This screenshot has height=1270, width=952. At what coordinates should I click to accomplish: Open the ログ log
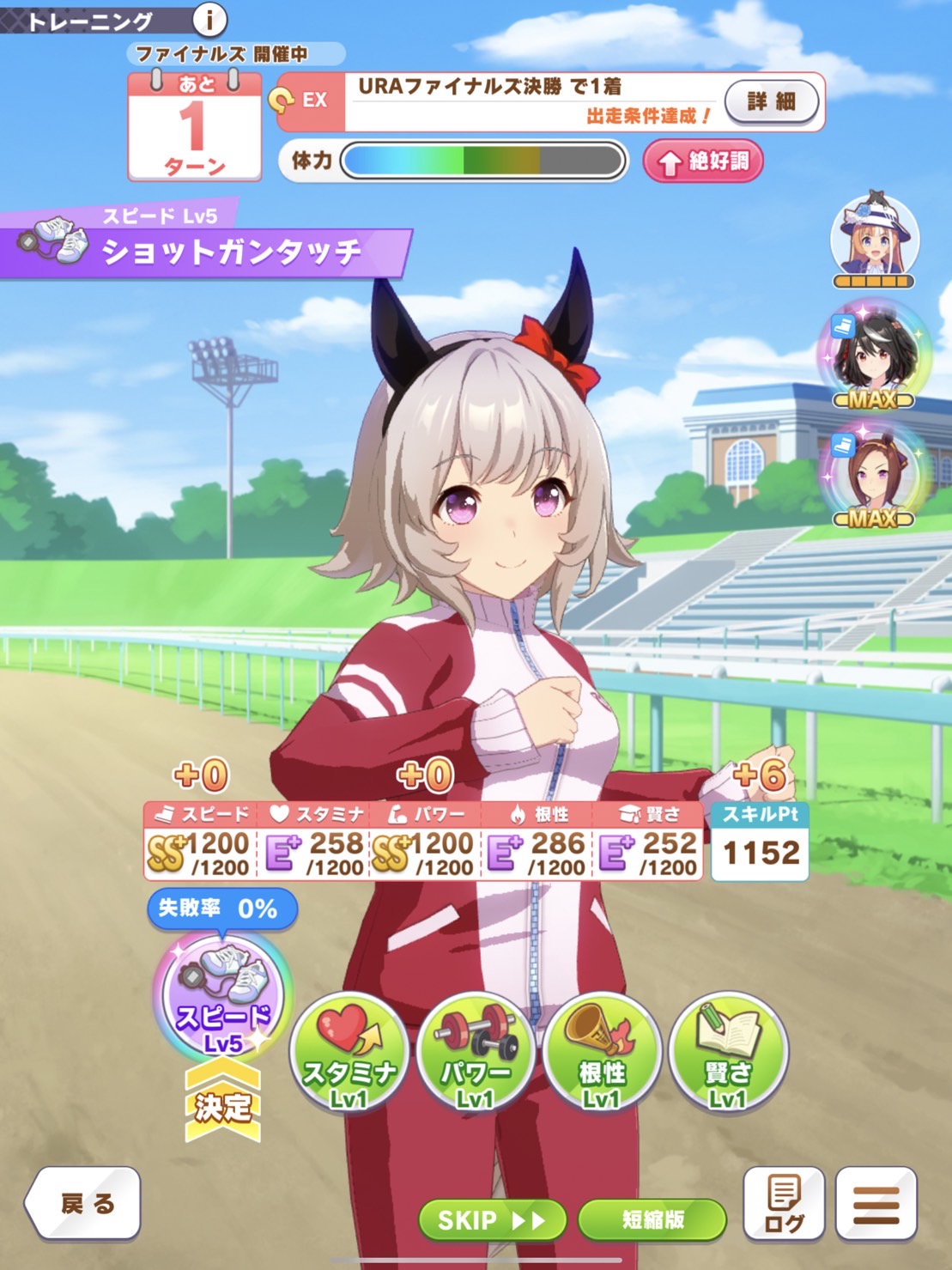click(783, 1204)
